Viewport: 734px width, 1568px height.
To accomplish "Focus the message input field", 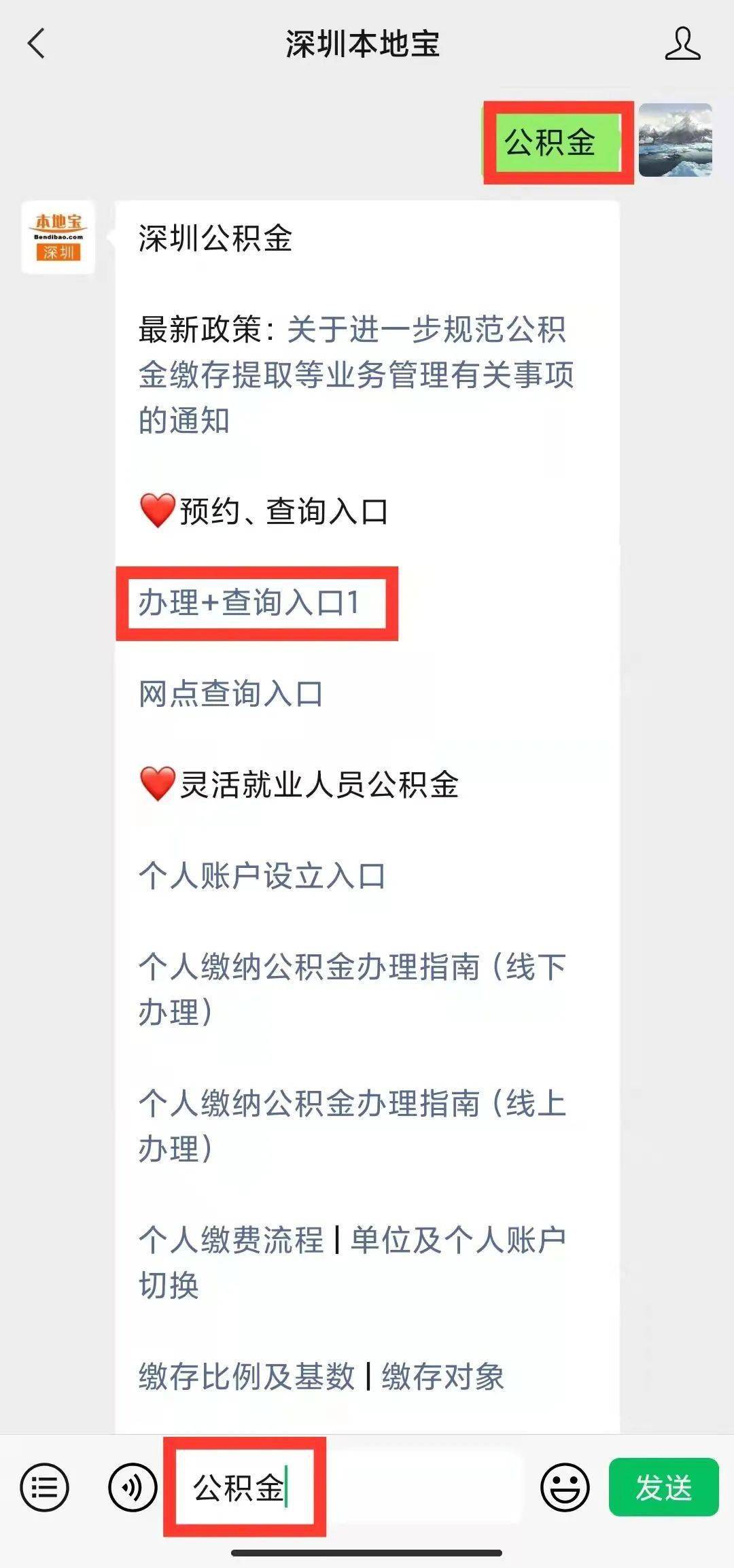I will coord(408,1487).
